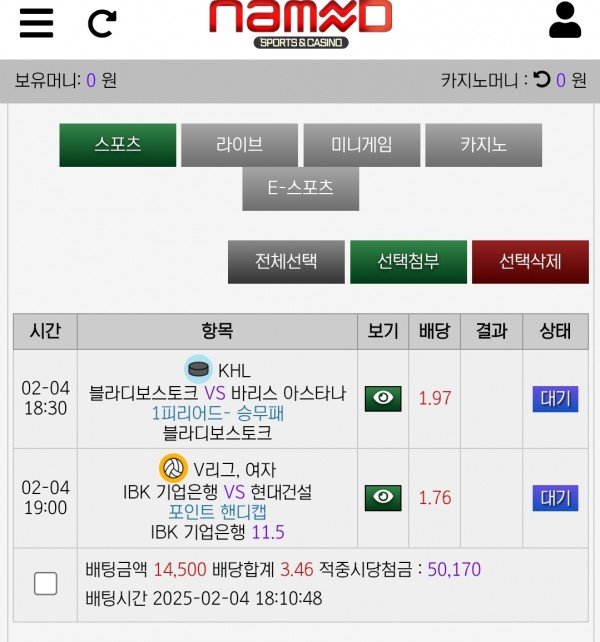Open the hamburger menu

pos(36,22)
